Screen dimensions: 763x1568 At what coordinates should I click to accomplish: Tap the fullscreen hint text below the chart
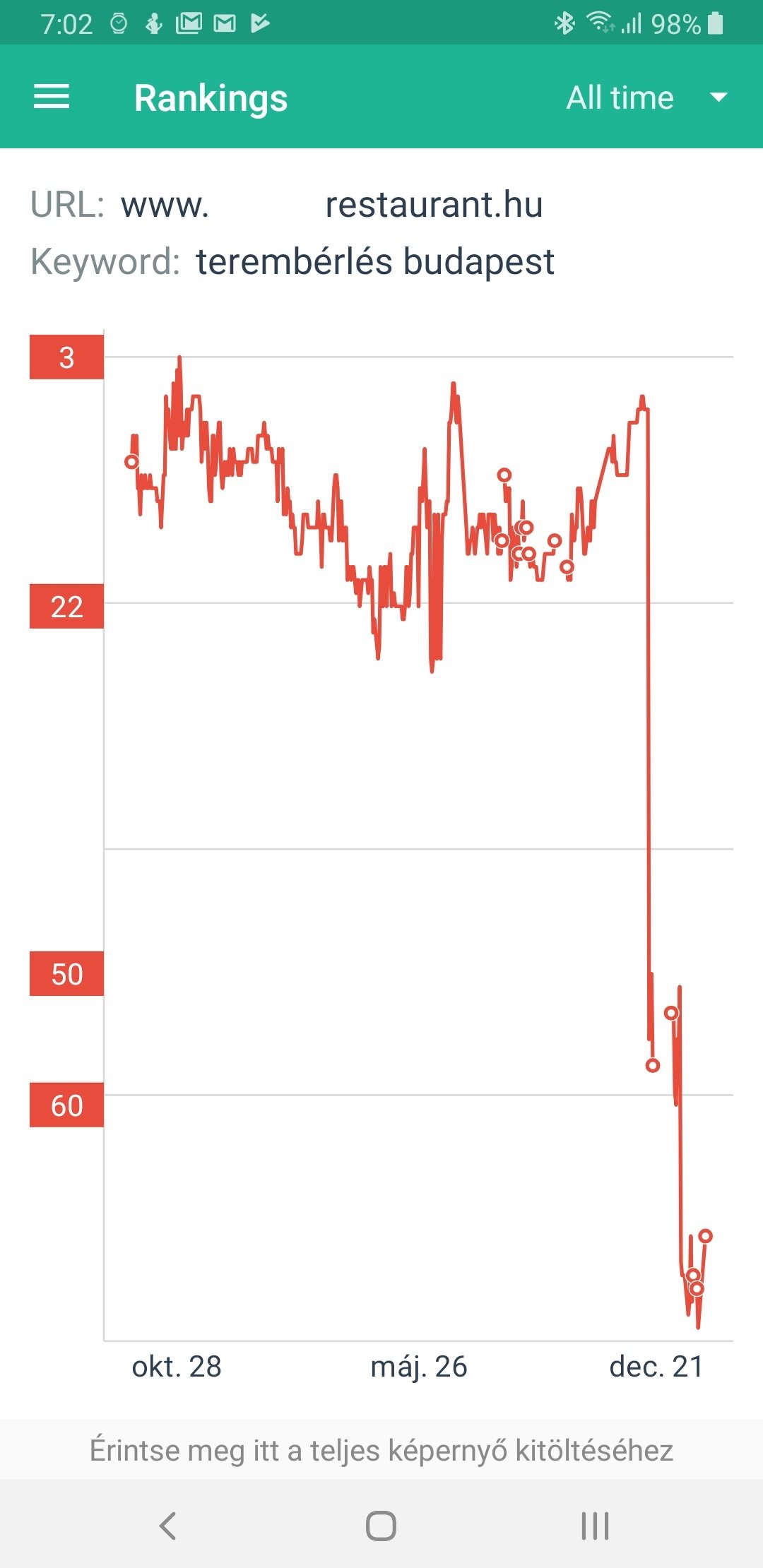381,1450
